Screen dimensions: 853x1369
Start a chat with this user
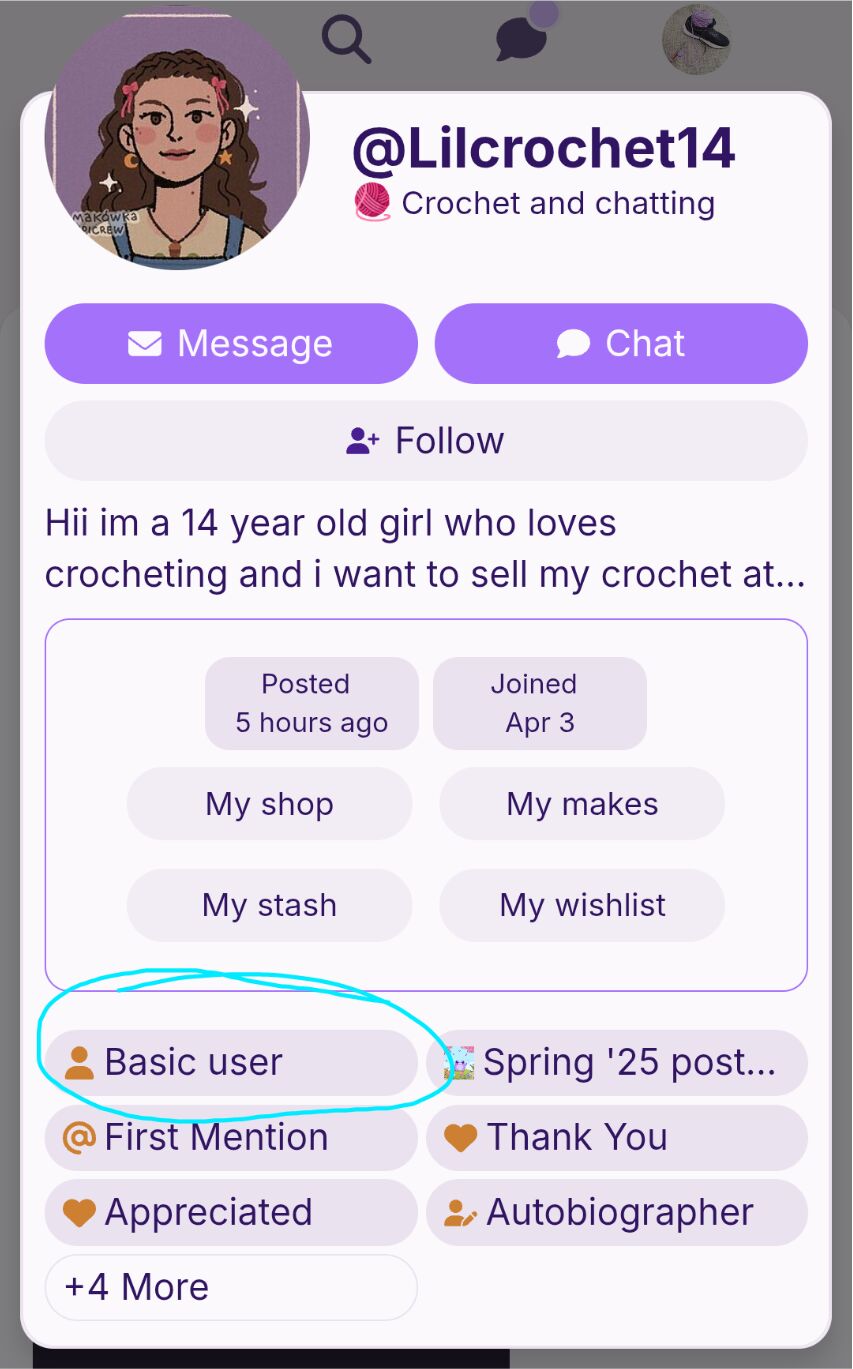click(x=621, y=344)
